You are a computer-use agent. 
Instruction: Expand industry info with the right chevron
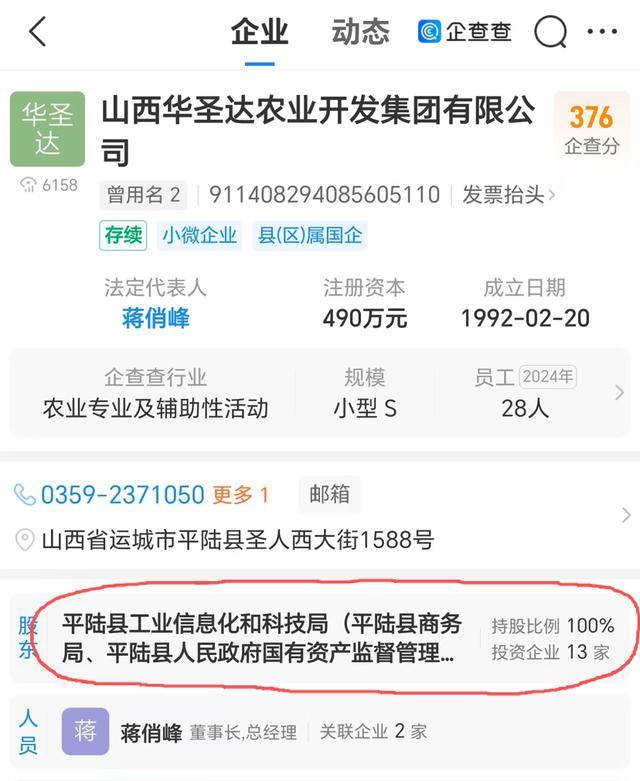pyautogui.click(x=619, y=394)
